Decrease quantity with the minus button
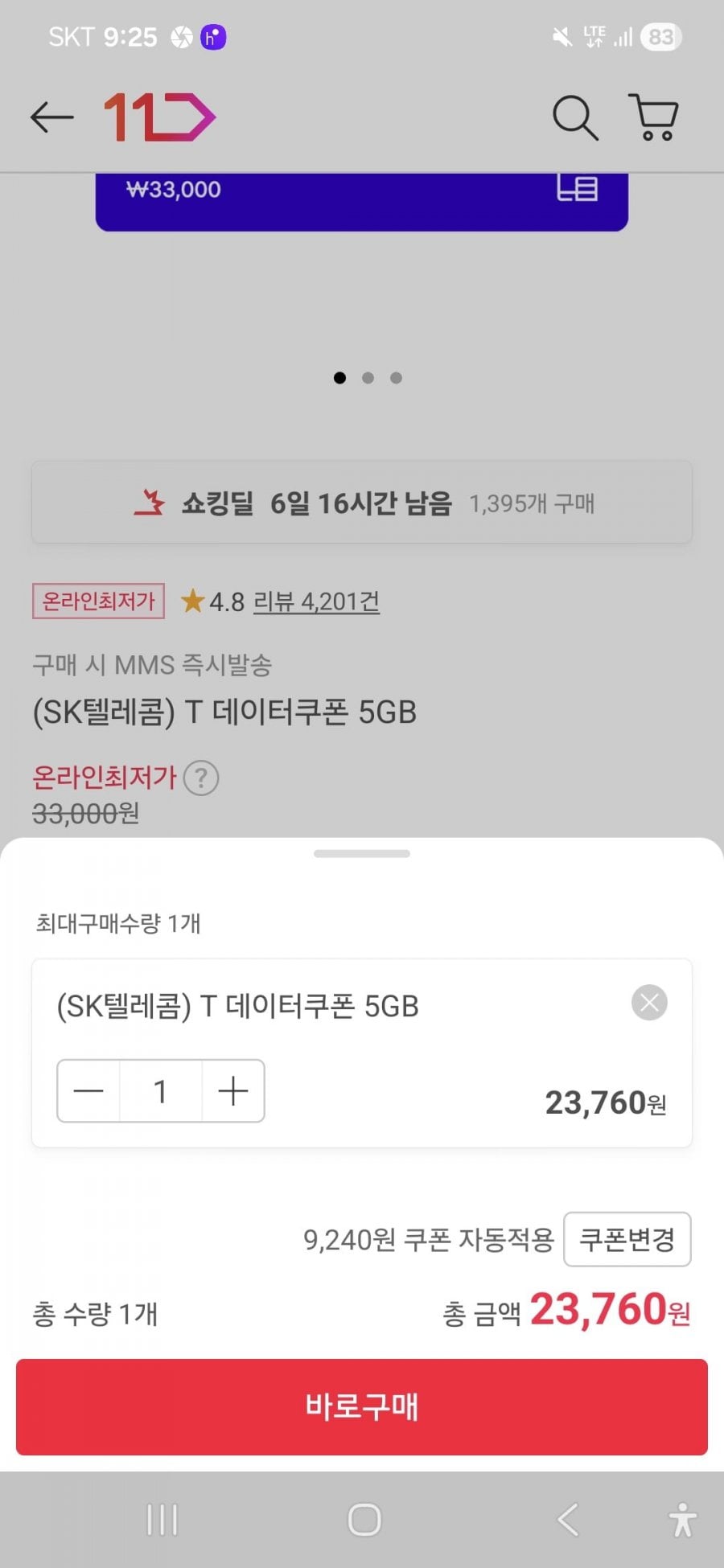The width and height of the screenshot is (724, 1568). pos(88,1091)
